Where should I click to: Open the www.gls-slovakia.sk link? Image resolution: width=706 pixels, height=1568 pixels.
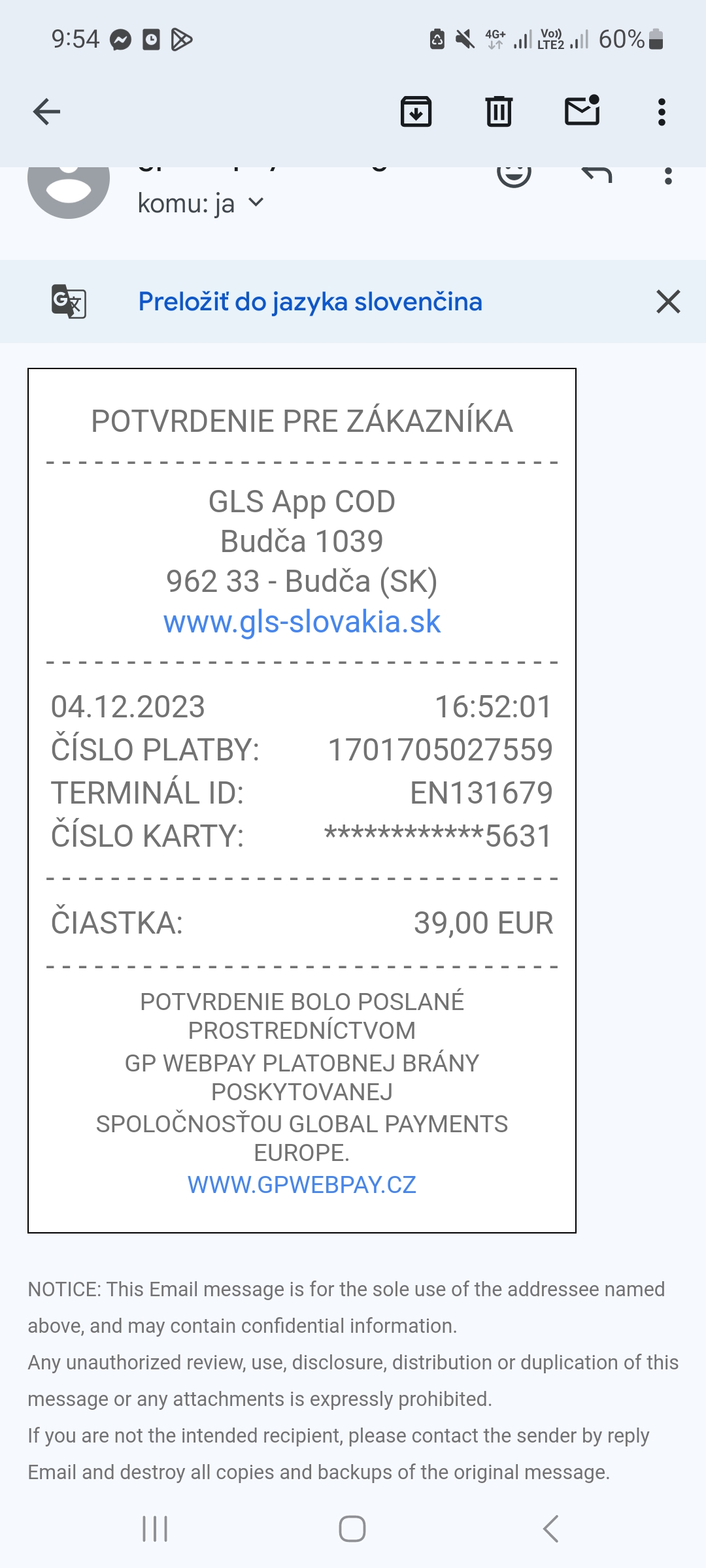pos(302,622)
